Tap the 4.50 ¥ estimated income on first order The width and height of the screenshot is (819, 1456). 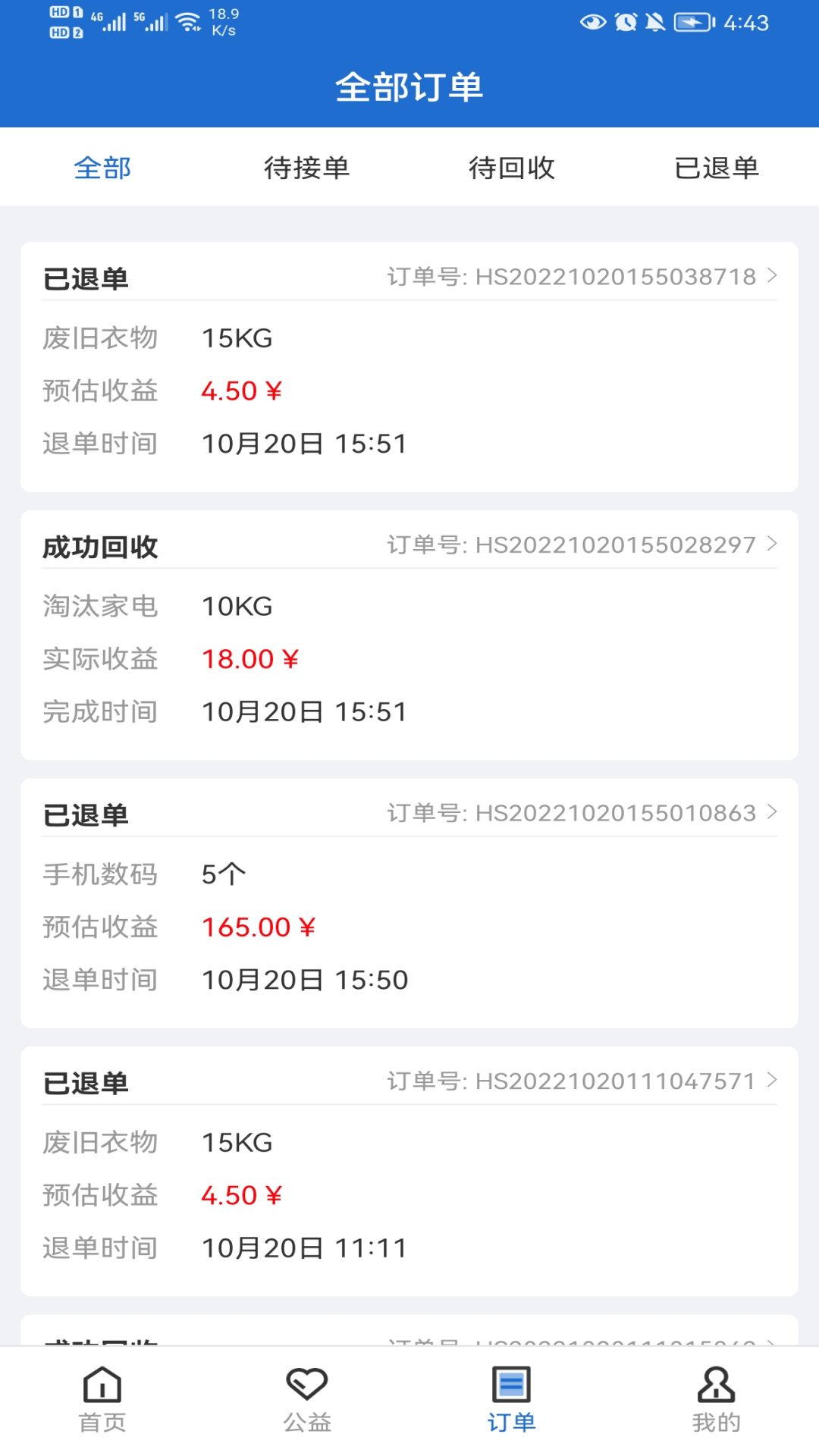[x=240, y=391]
